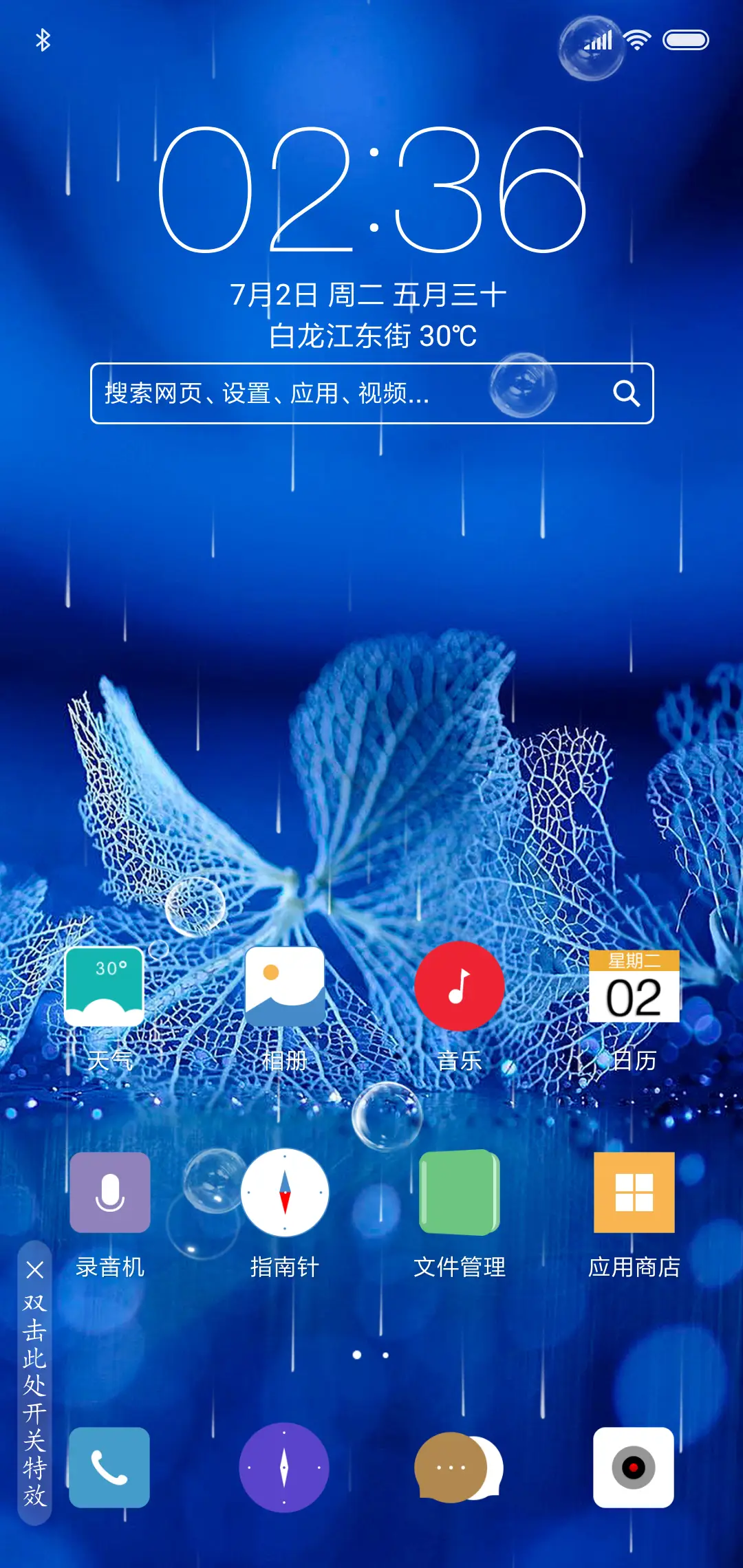
Task: View weather details for 白龙江东街 30℃
Action: coord(372,336)
